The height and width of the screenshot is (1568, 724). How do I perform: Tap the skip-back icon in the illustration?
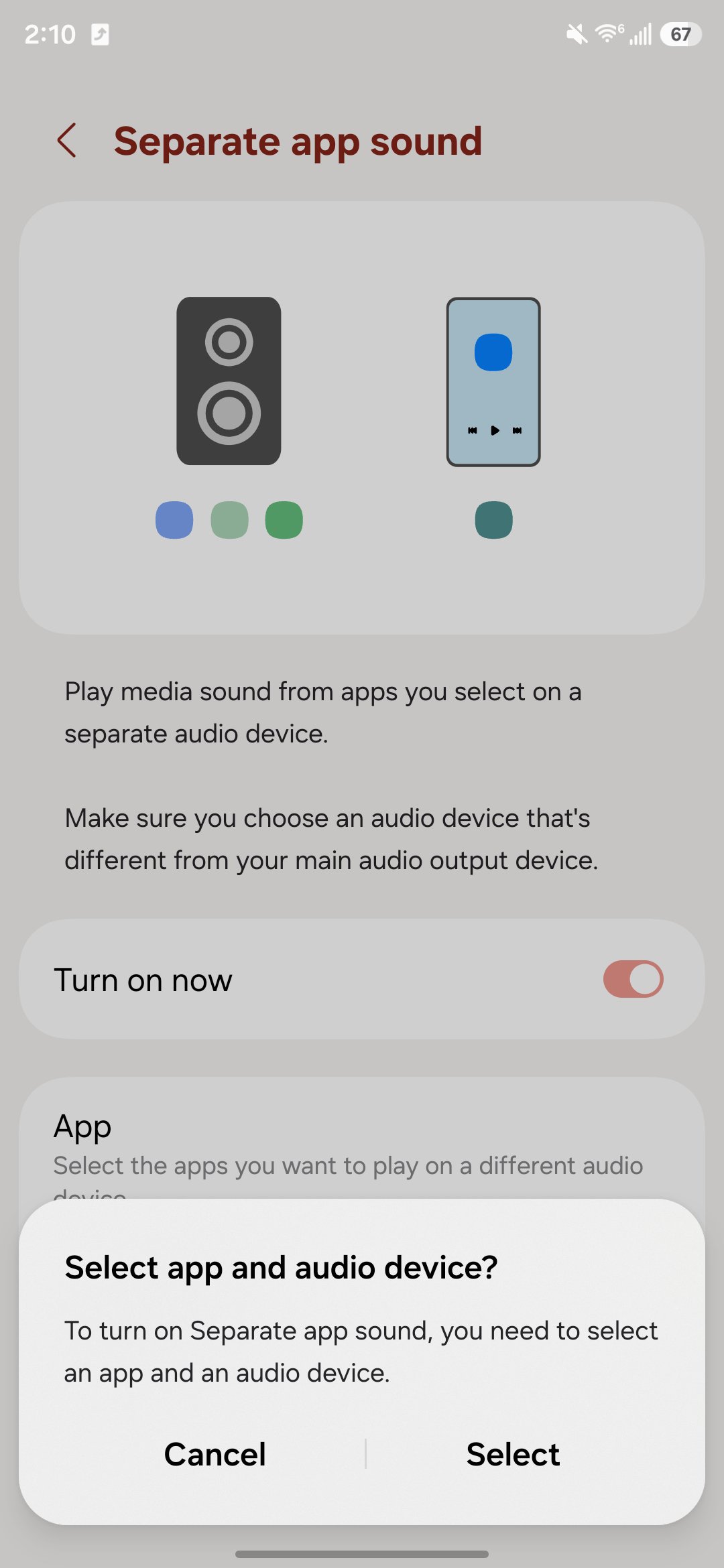click(472, 431)
